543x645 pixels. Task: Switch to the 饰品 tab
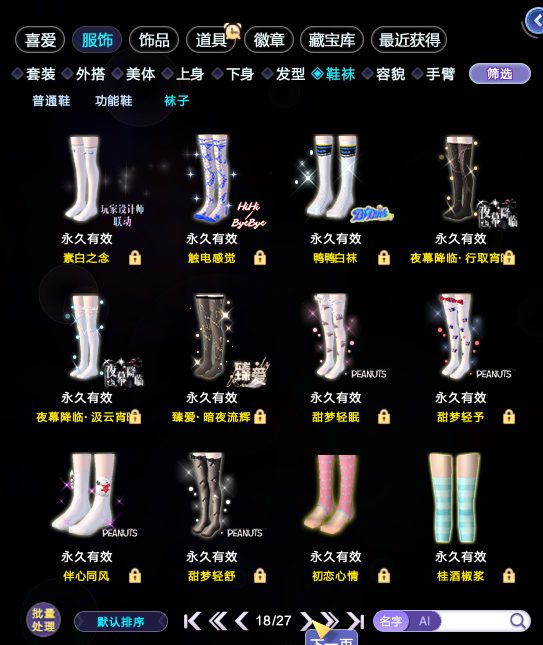[x=154, y=40]
